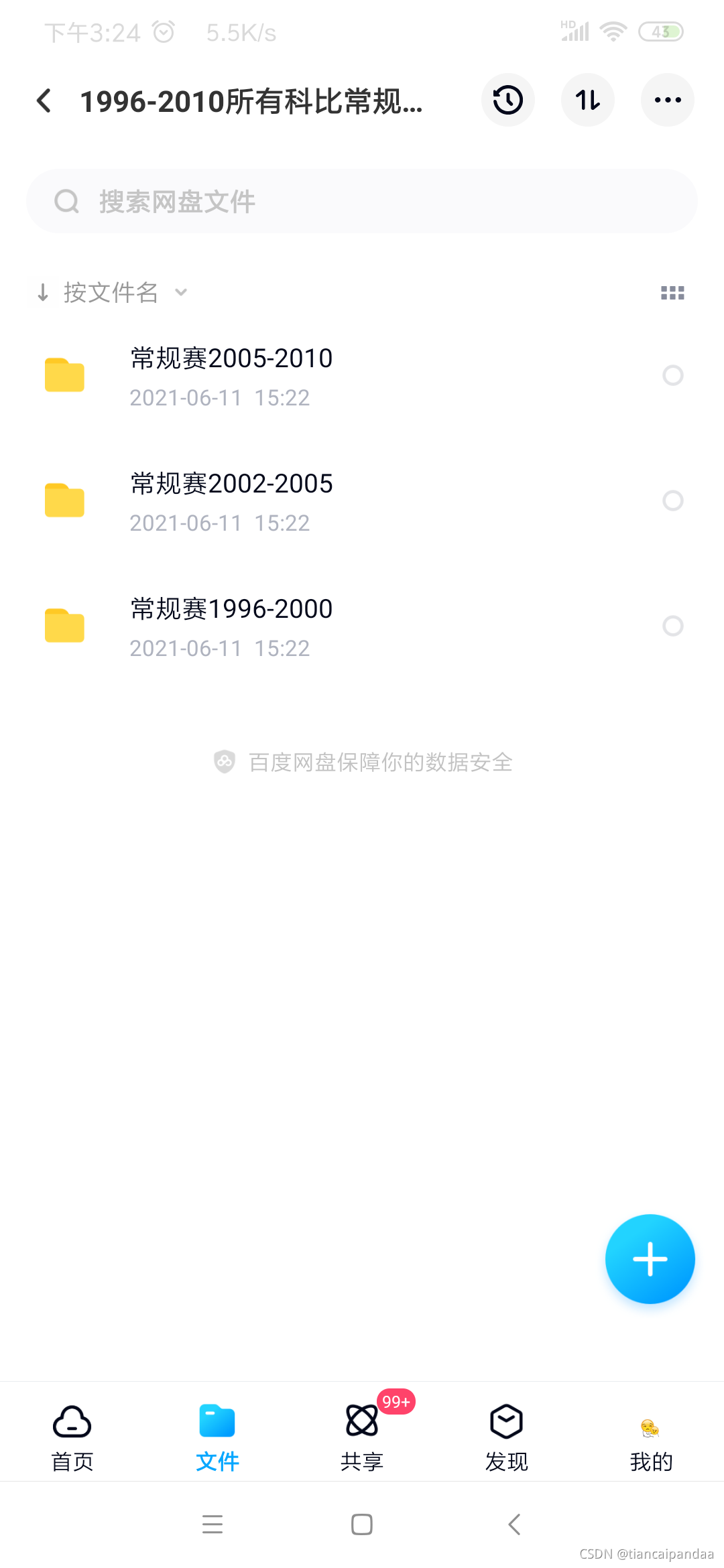
Task: Open the three-dot overflow menu
Action: click(667, 101)
